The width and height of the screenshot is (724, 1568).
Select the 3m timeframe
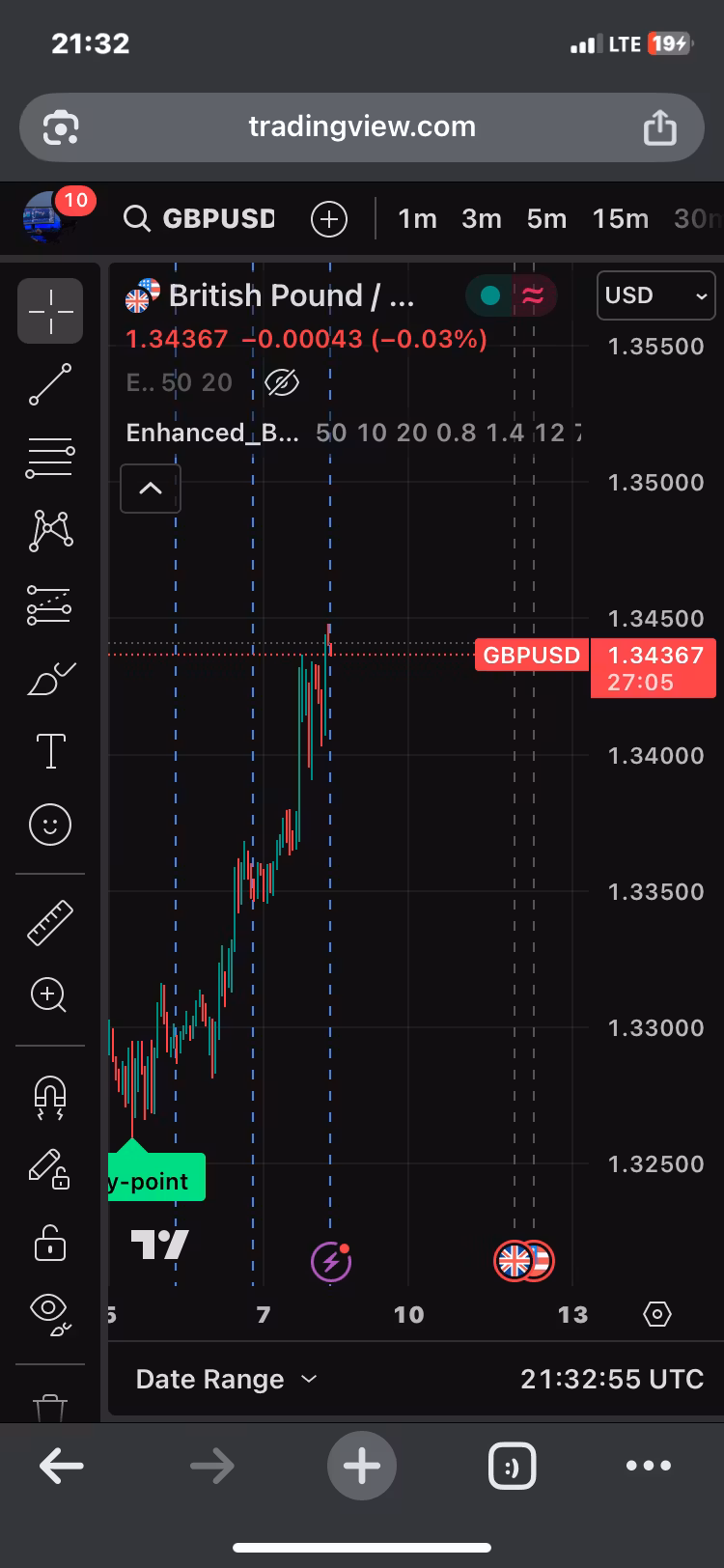(x=481, y=219)
